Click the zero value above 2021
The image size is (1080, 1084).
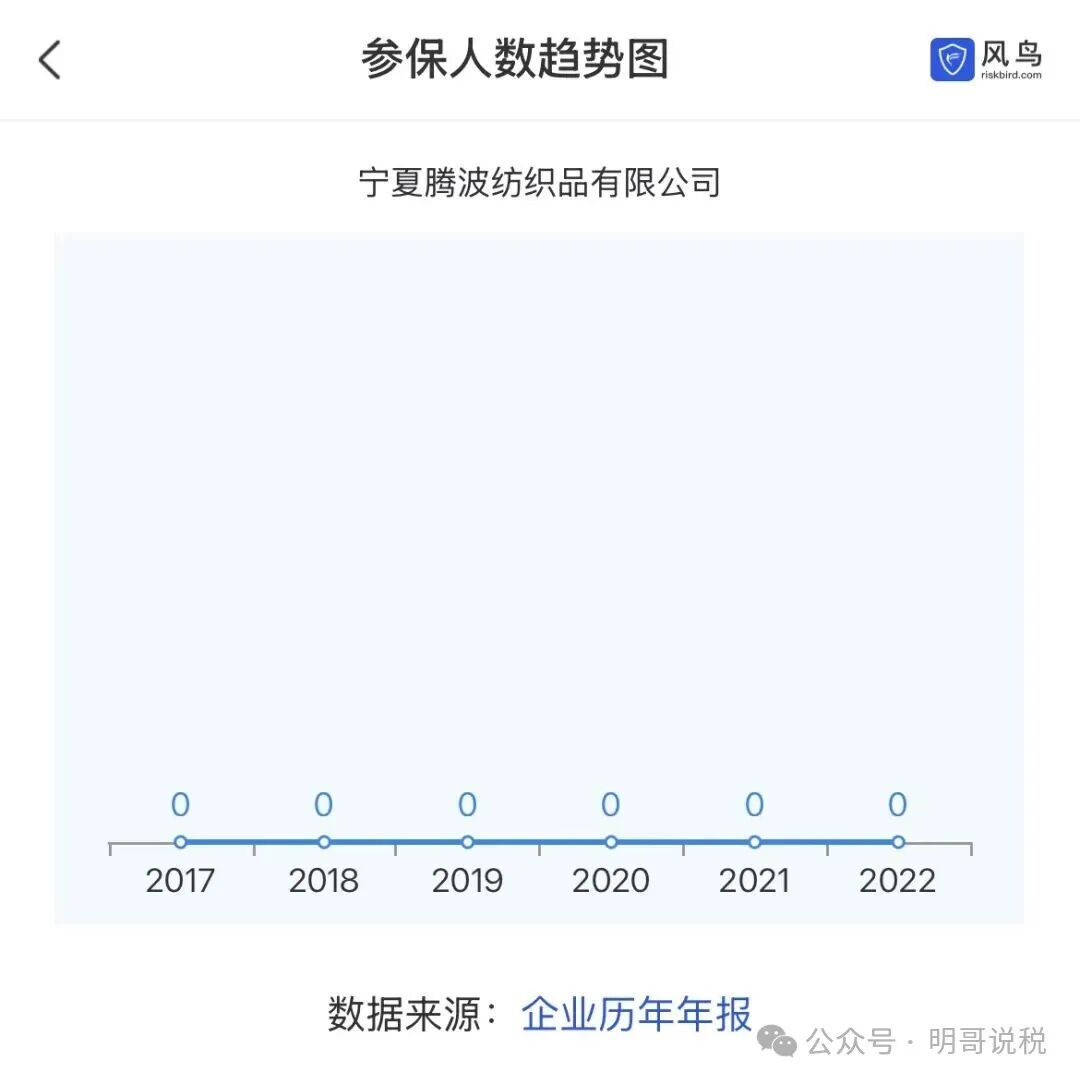click(x=754, y=803)
